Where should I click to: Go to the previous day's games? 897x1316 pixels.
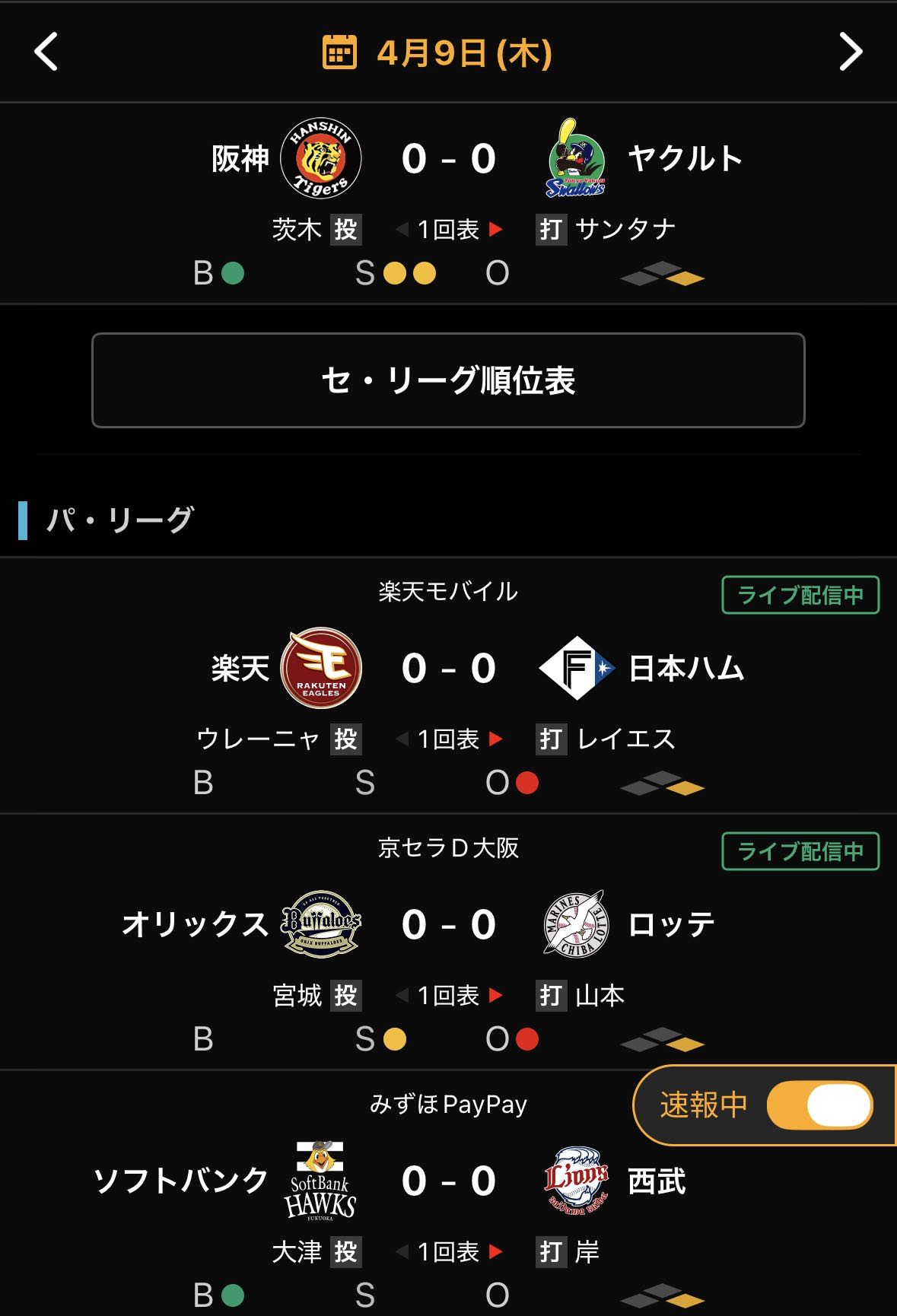pos(46,52)
